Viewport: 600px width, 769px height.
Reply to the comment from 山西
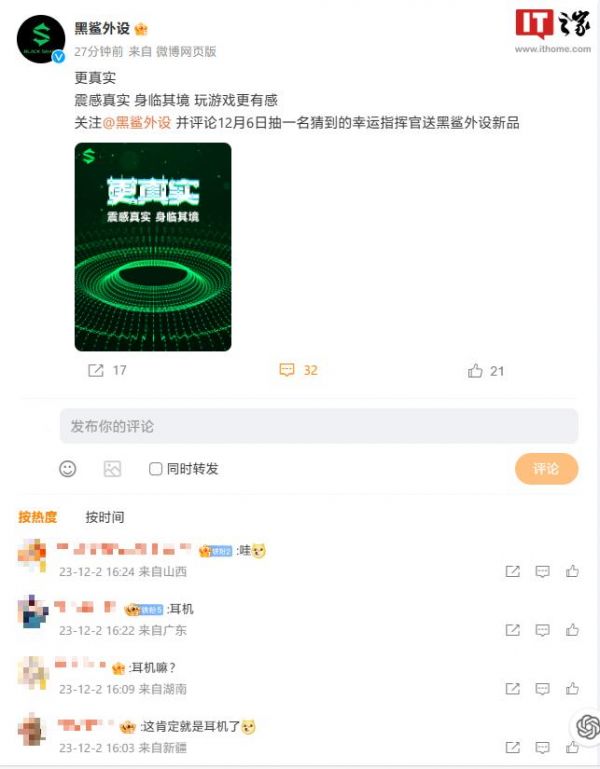[542, 572]
